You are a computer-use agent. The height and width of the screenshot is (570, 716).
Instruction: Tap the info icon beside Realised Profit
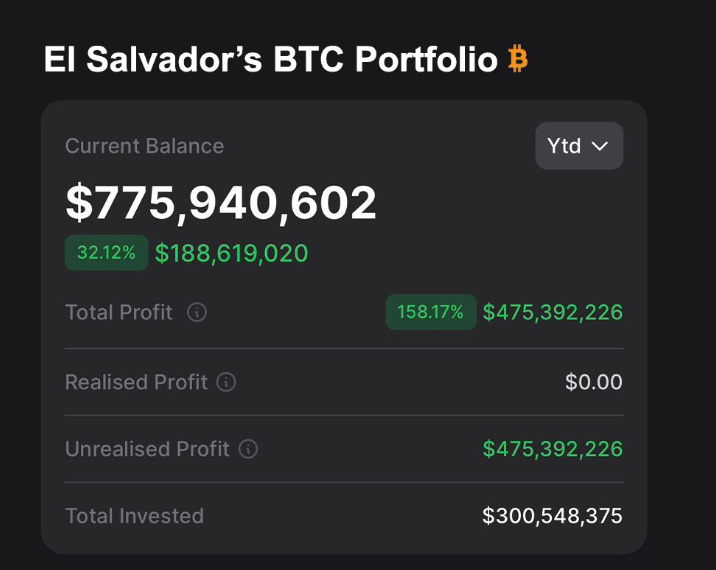click(227, 382)
